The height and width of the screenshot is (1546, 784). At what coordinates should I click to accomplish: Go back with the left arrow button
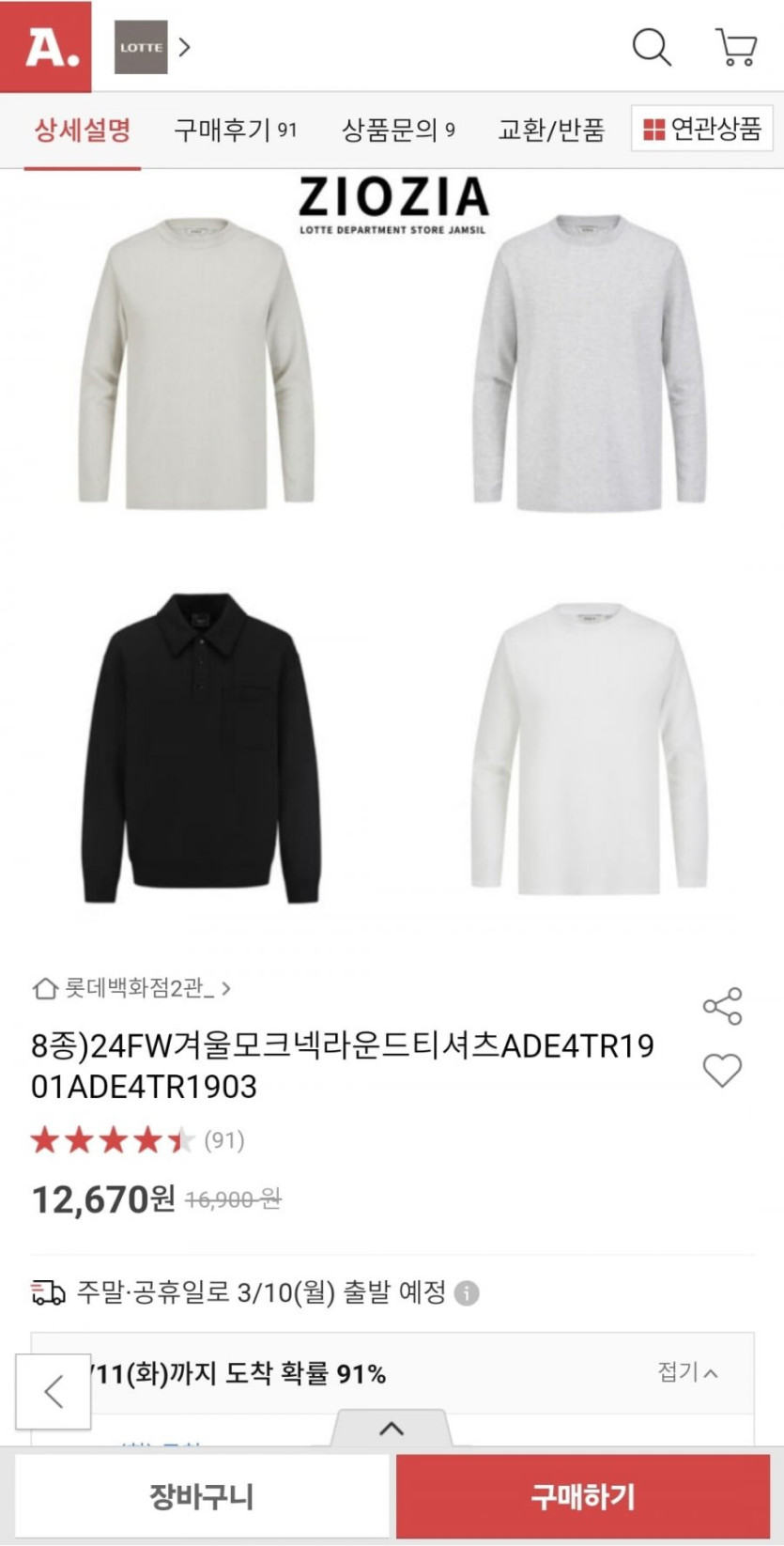[x=54, y=1391]
